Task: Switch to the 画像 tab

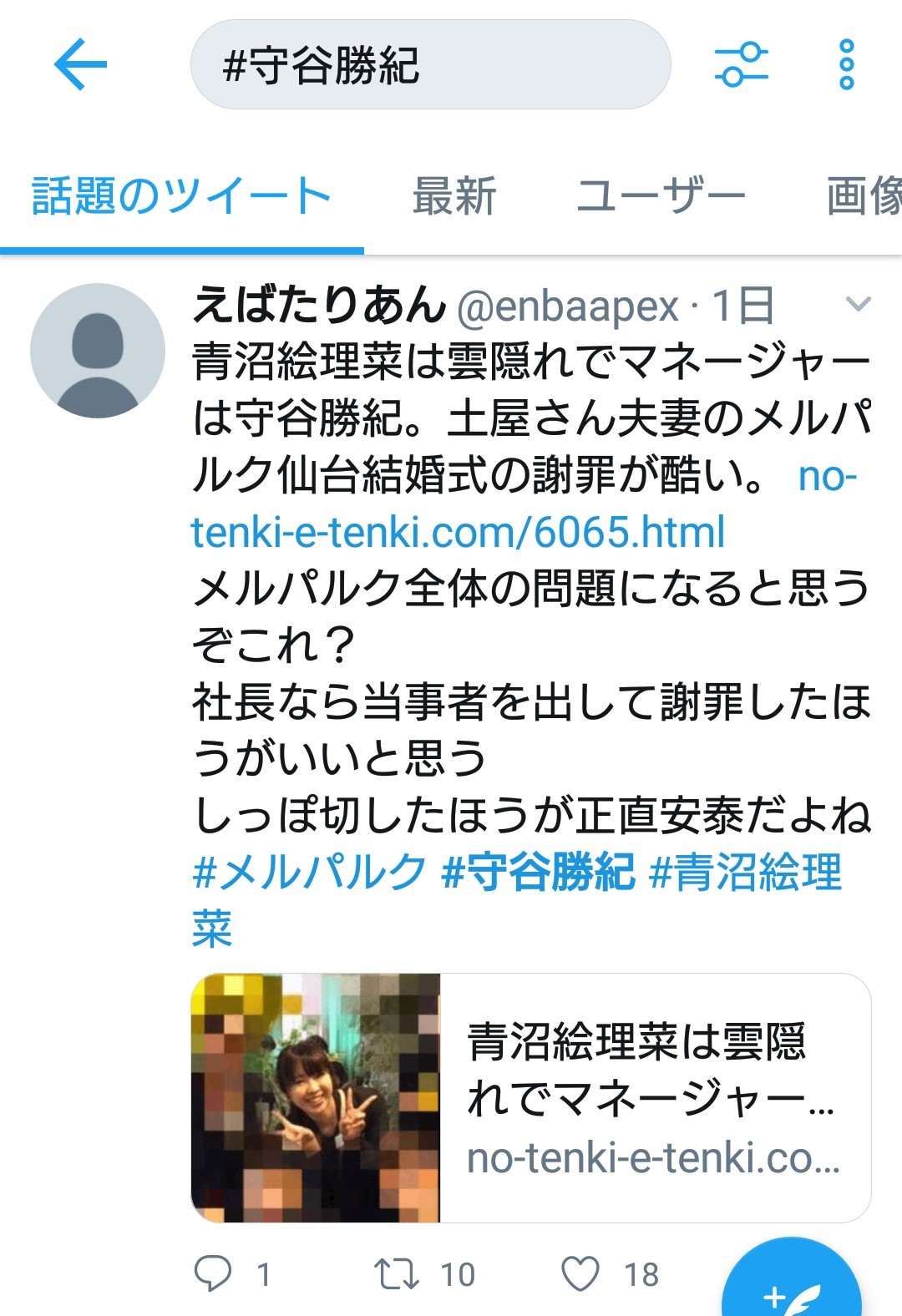Action: (x=864, y=196)
